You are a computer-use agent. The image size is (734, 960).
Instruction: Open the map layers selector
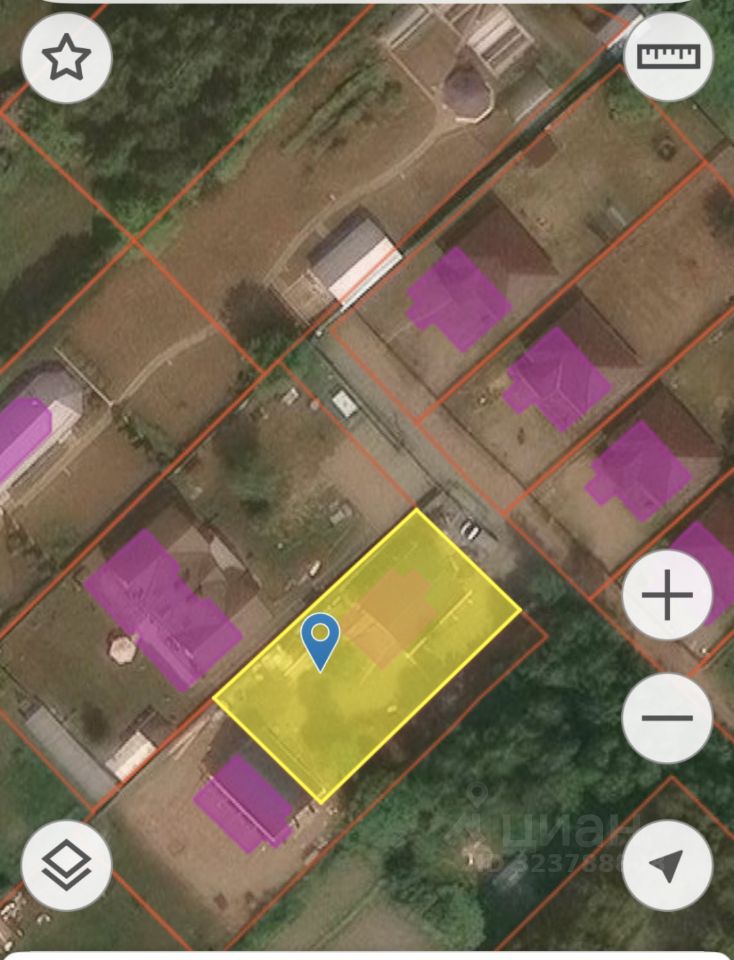click(66, 865)
